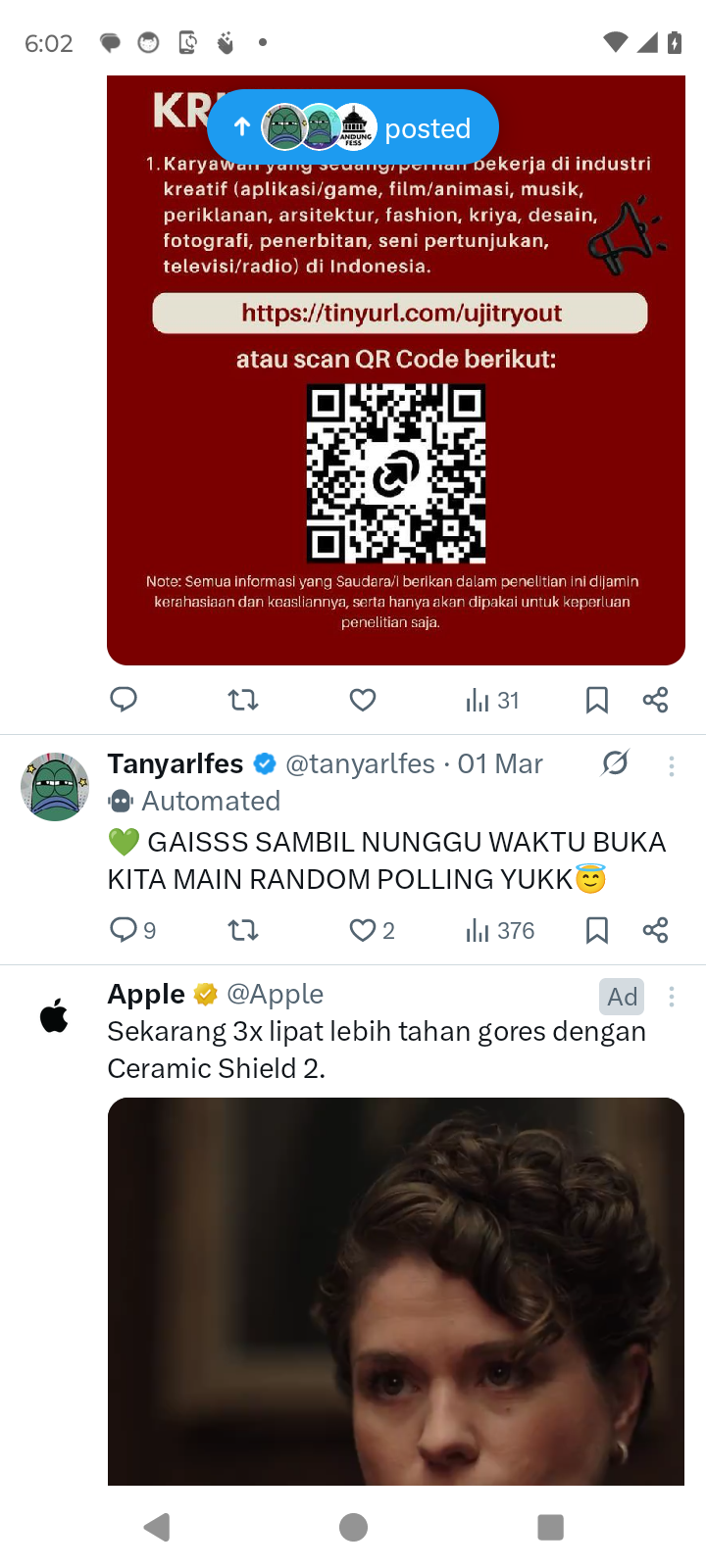This screenshot has width=706, height=1568.
Task: Bookmark the poster image post
Action: tap(596, 700)
